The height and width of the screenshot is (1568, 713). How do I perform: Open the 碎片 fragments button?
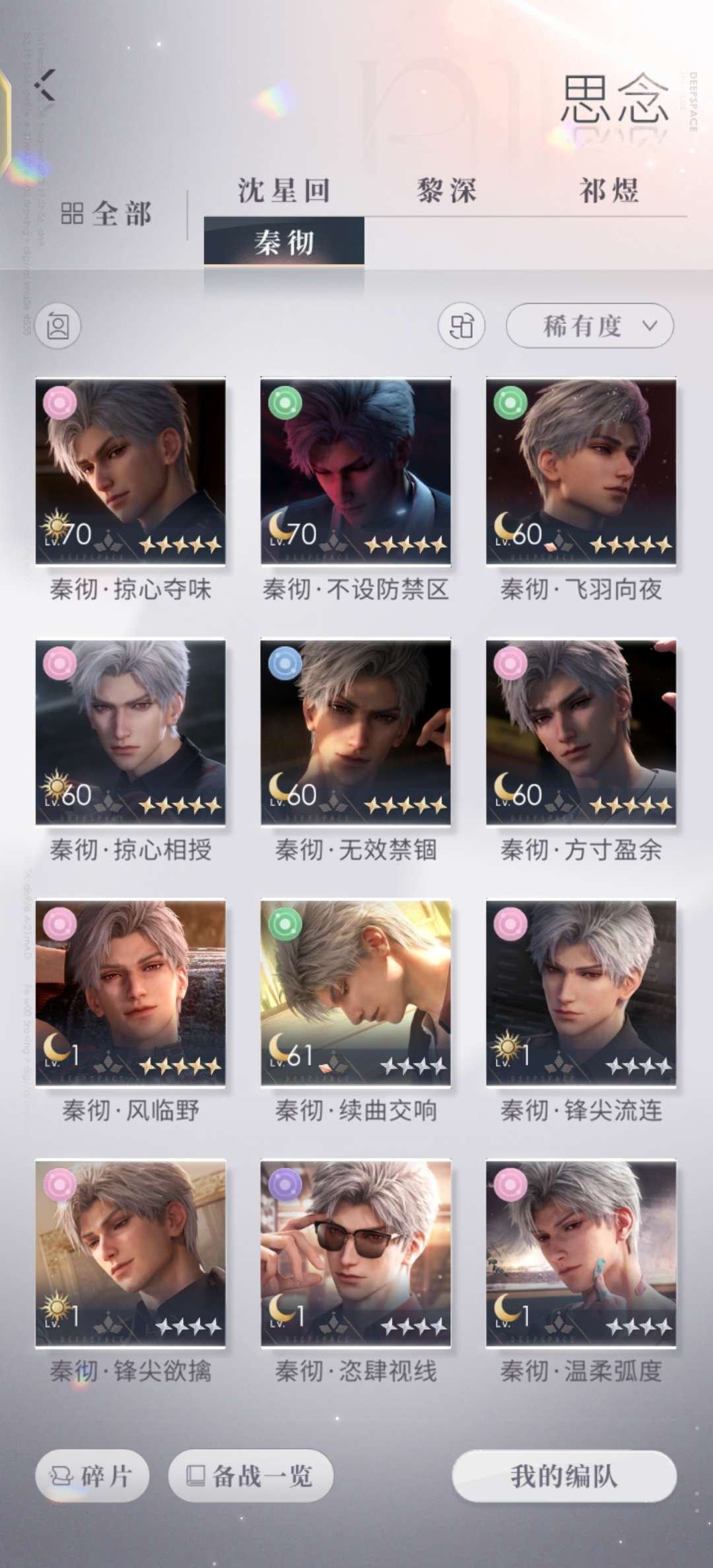coord(92,1476)
